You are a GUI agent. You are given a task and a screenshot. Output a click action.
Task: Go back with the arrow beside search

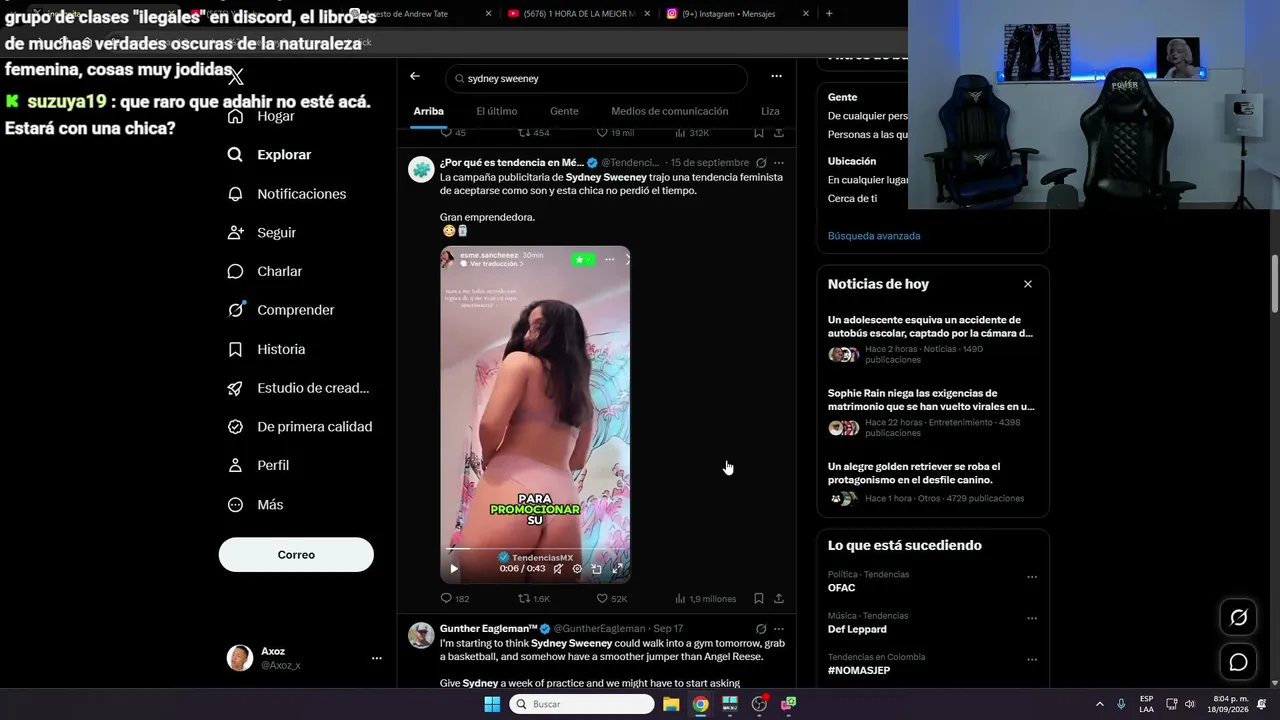tap(415, 76)
